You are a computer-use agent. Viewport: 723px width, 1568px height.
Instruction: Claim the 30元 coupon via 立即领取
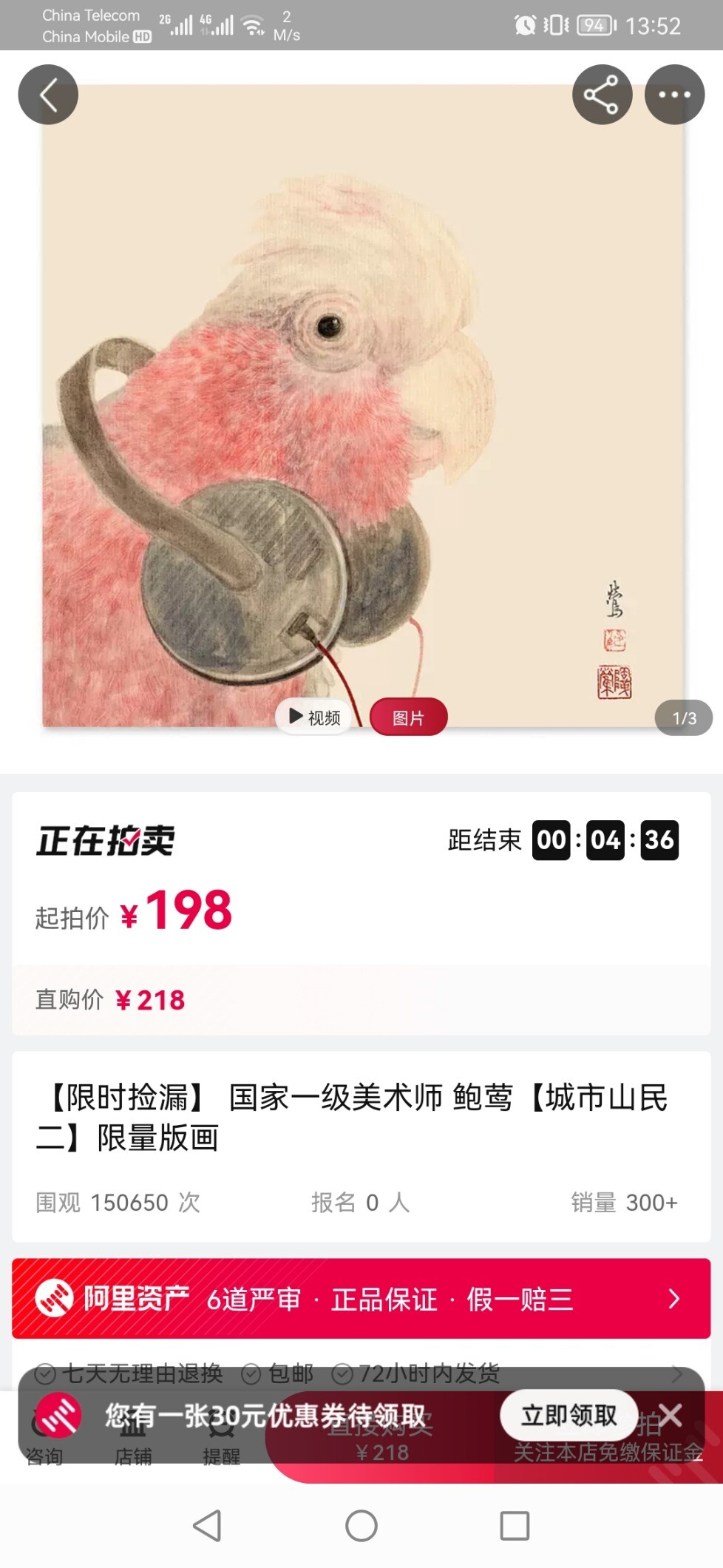pyautogui.click(x=568, y=1415)
